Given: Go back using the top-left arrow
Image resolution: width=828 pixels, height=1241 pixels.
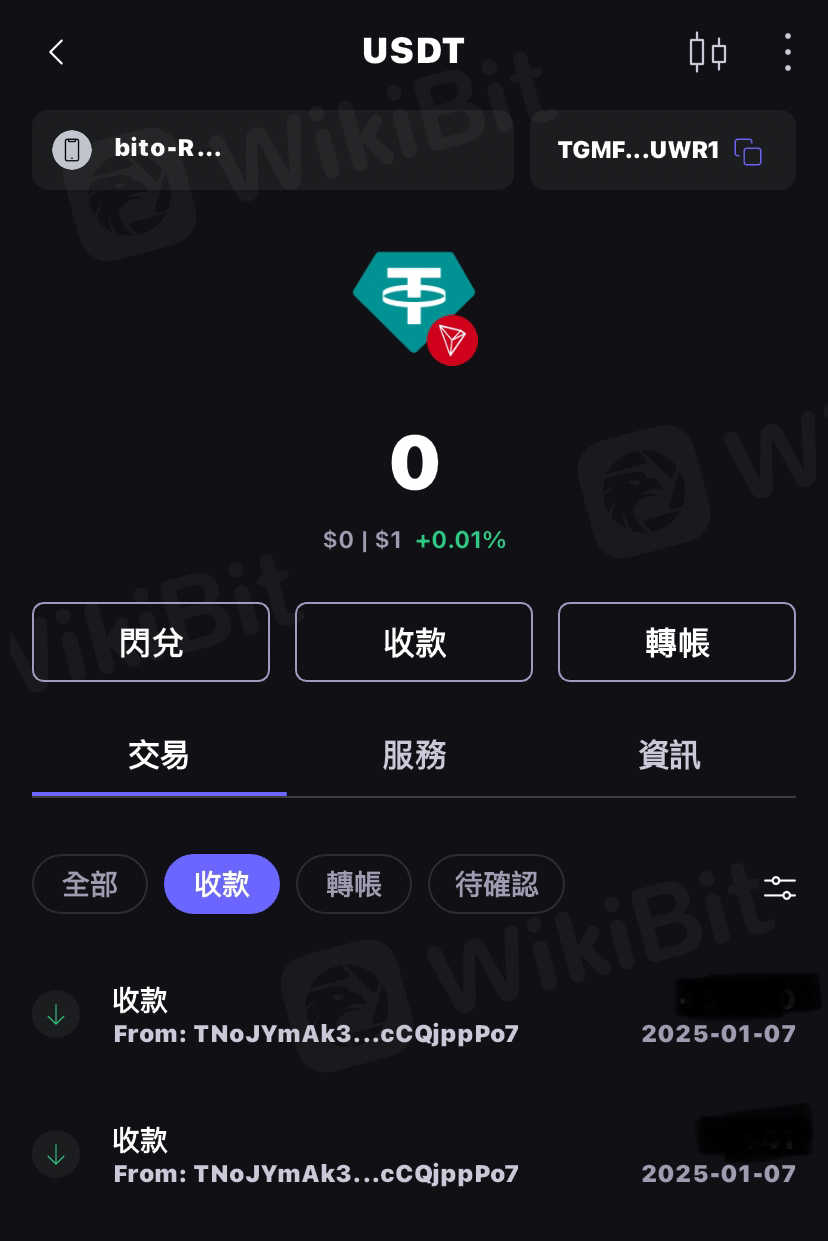Looking at the screenshot, I should pos(56,52).
